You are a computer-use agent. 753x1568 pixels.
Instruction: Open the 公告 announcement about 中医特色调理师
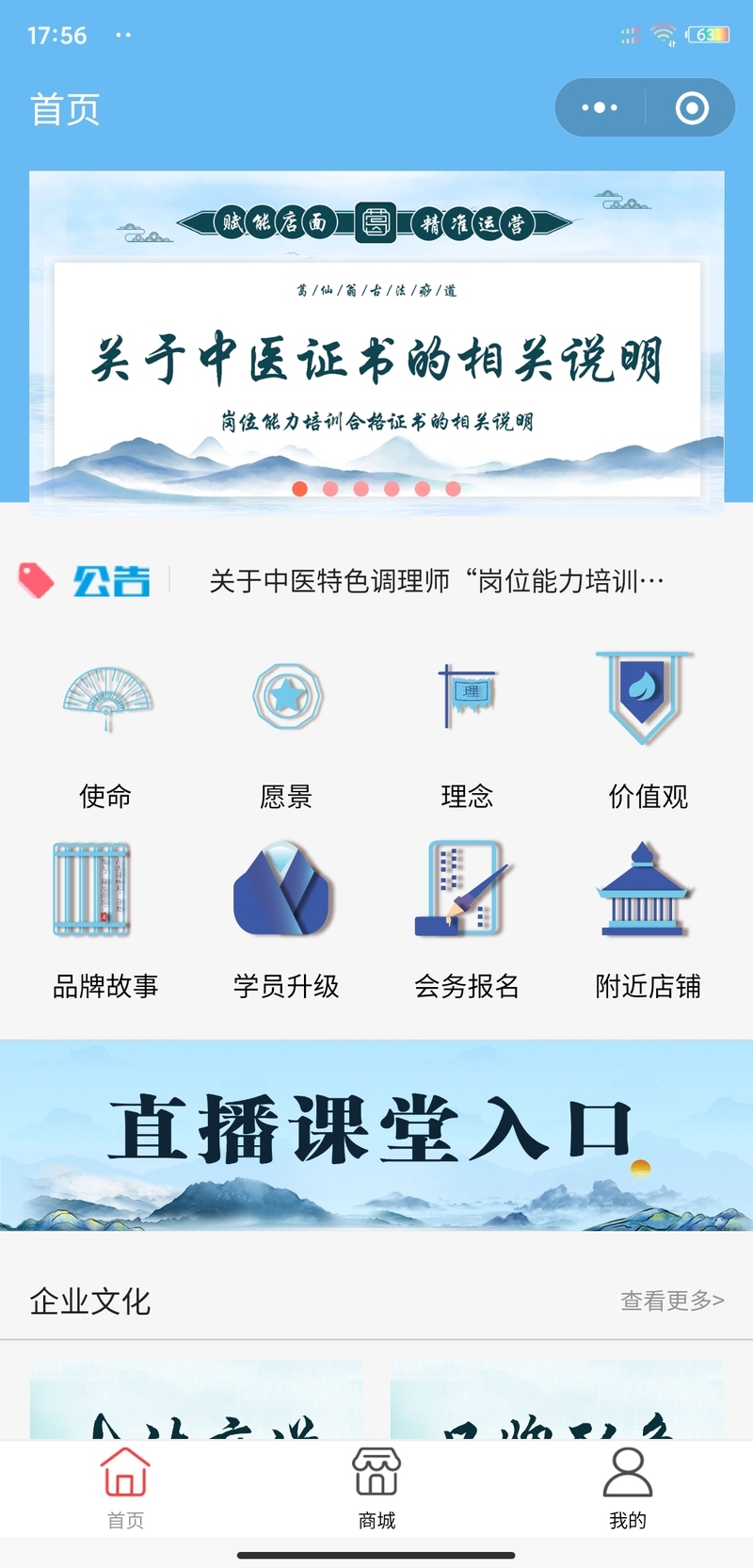click(436, 581)
